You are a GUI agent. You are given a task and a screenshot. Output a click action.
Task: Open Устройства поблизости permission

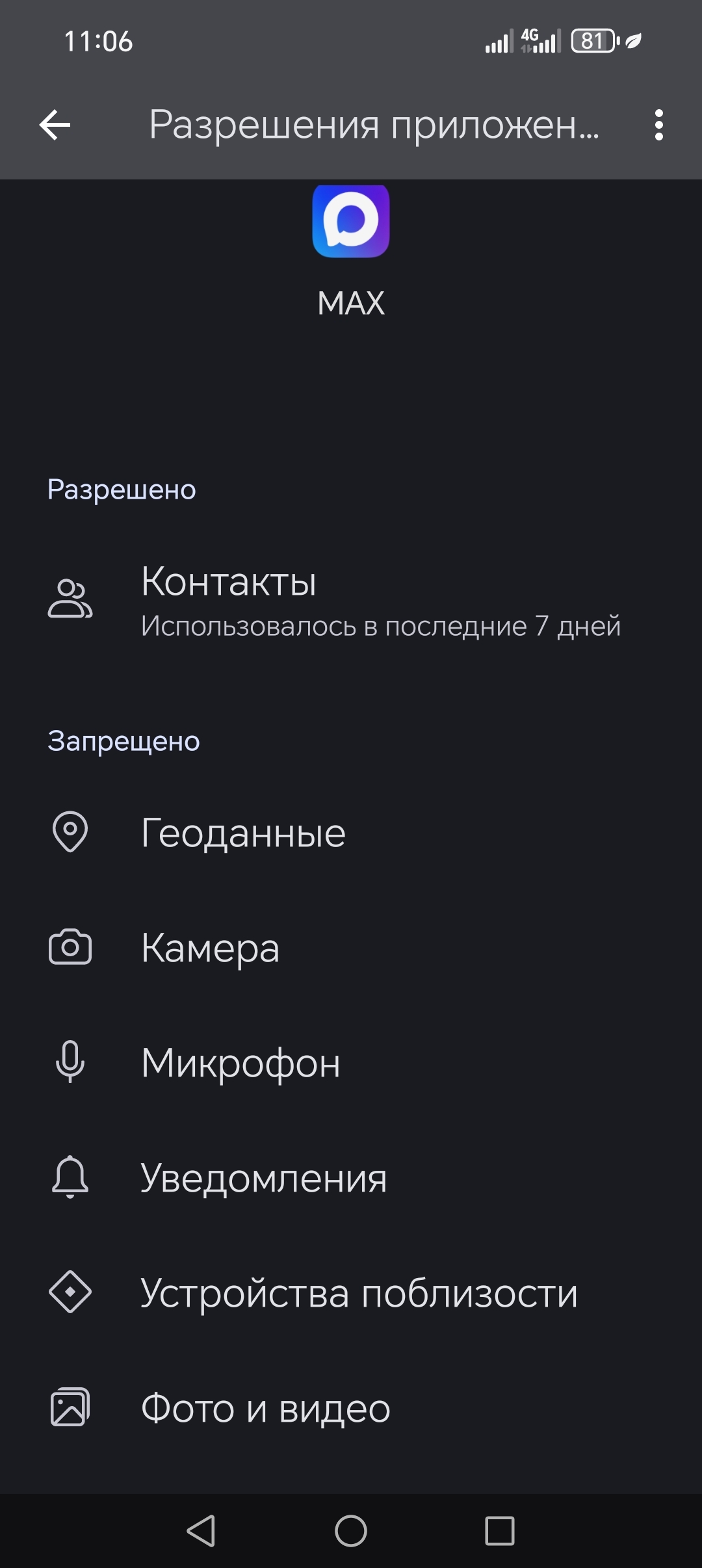point(351,1292)
